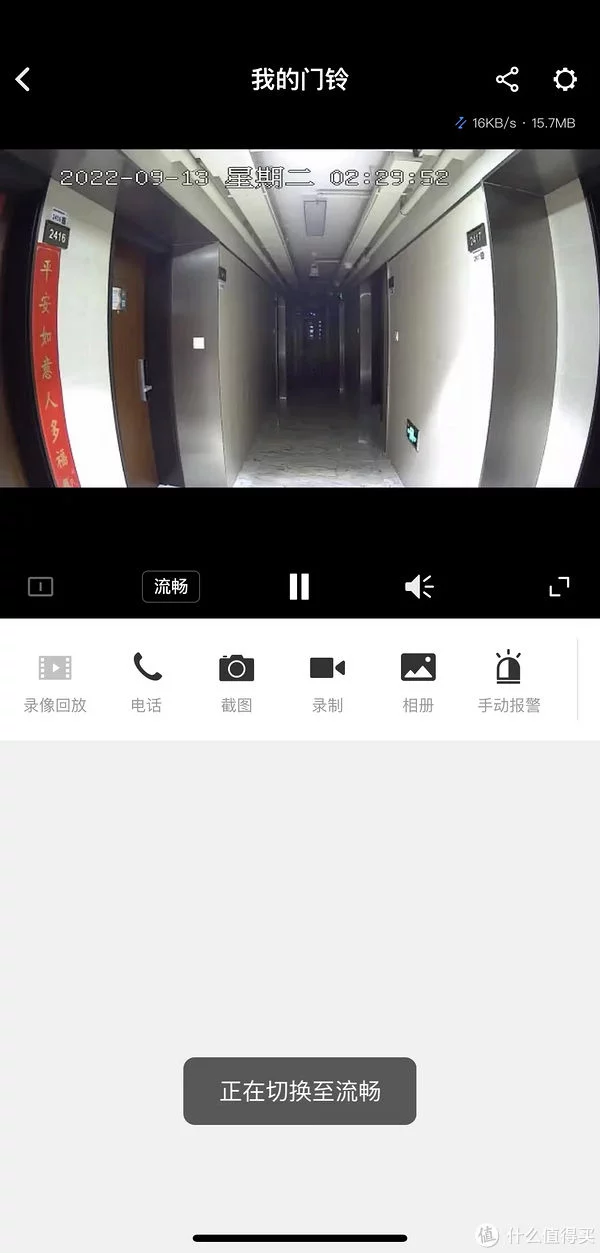Open the doorbell settings gear
600x1253 pixels.
click(565, 80)
